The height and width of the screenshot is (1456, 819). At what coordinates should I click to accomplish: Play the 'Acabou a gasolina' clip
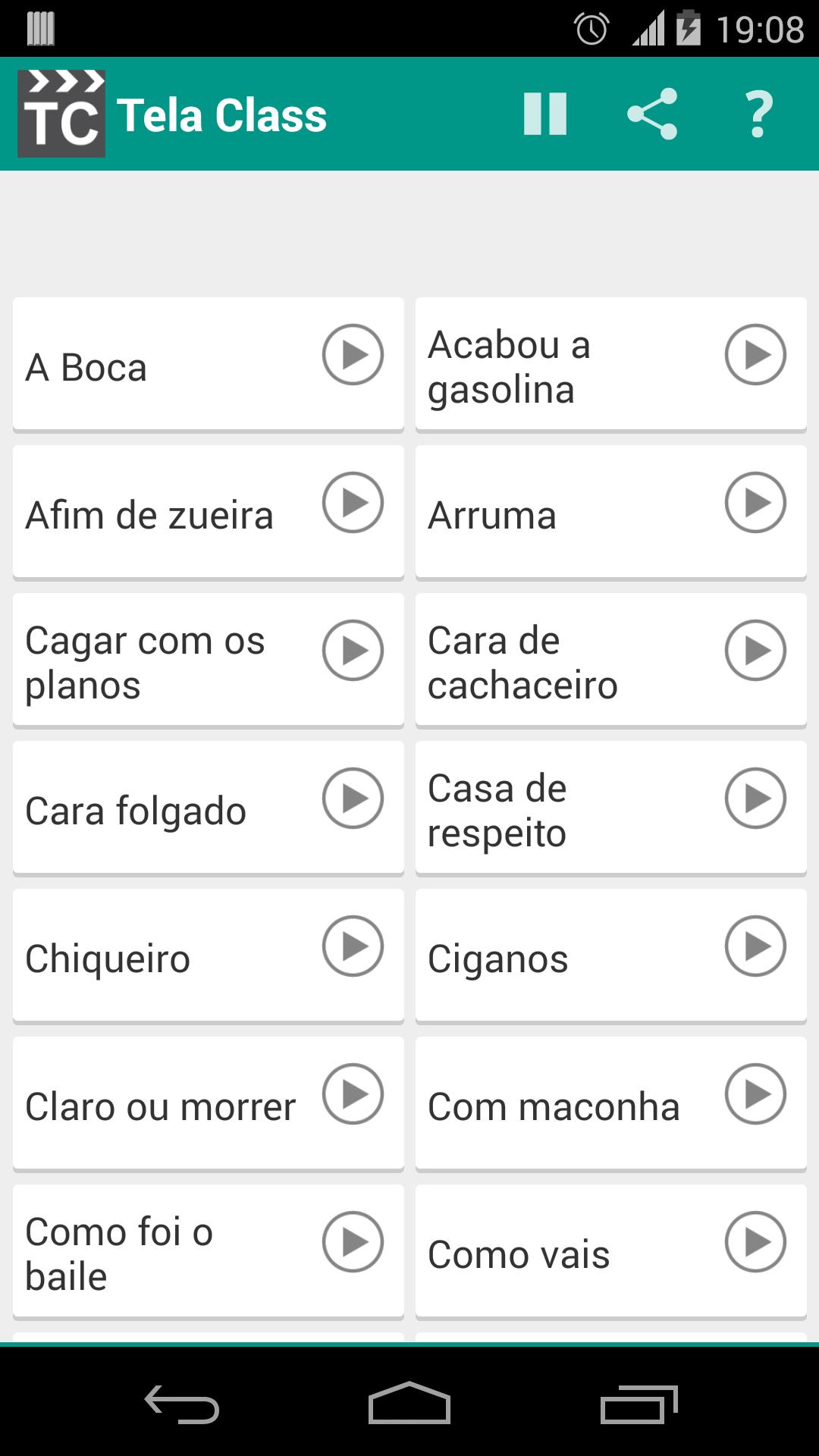755,355
